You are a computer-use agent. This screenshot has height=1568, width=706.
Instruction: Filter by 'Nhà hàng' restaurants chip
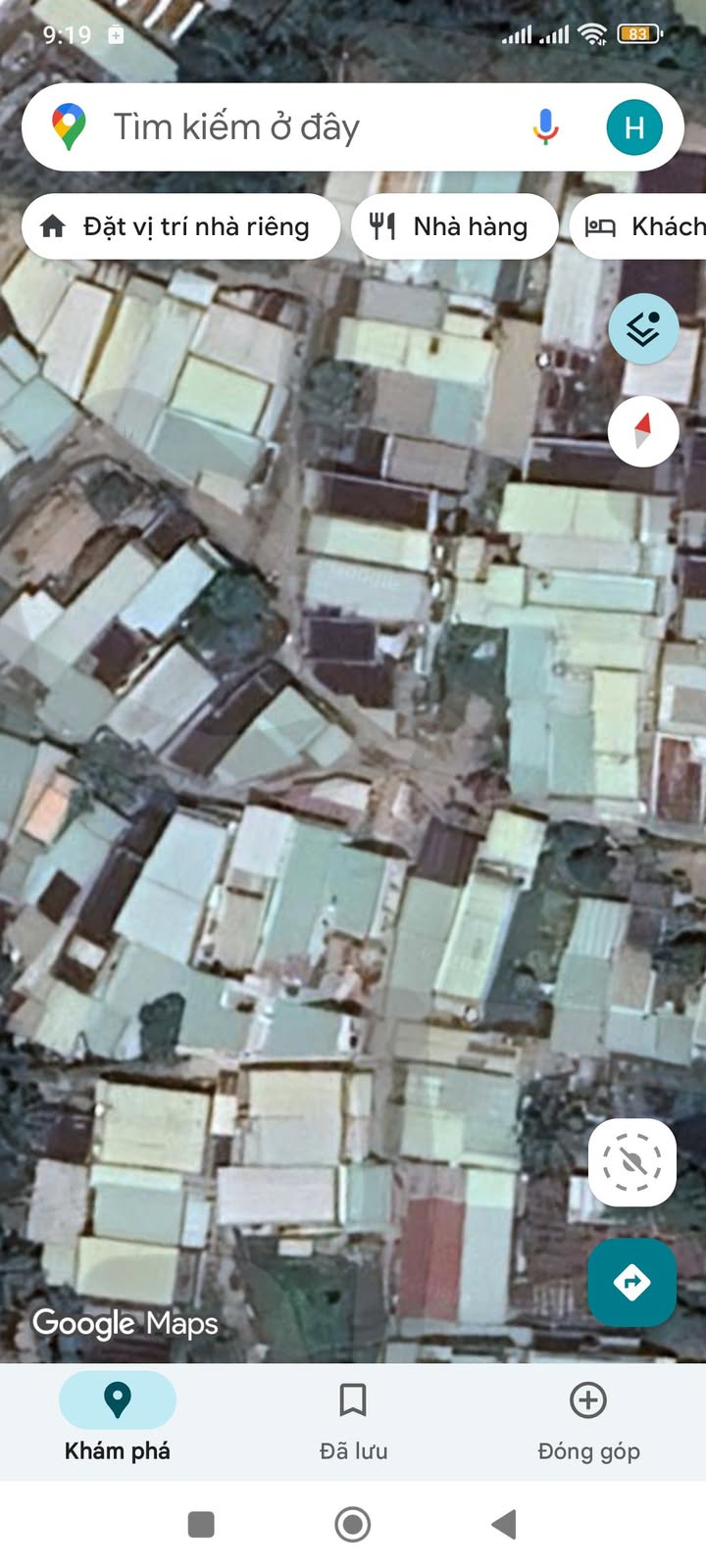tap(454, 226)
